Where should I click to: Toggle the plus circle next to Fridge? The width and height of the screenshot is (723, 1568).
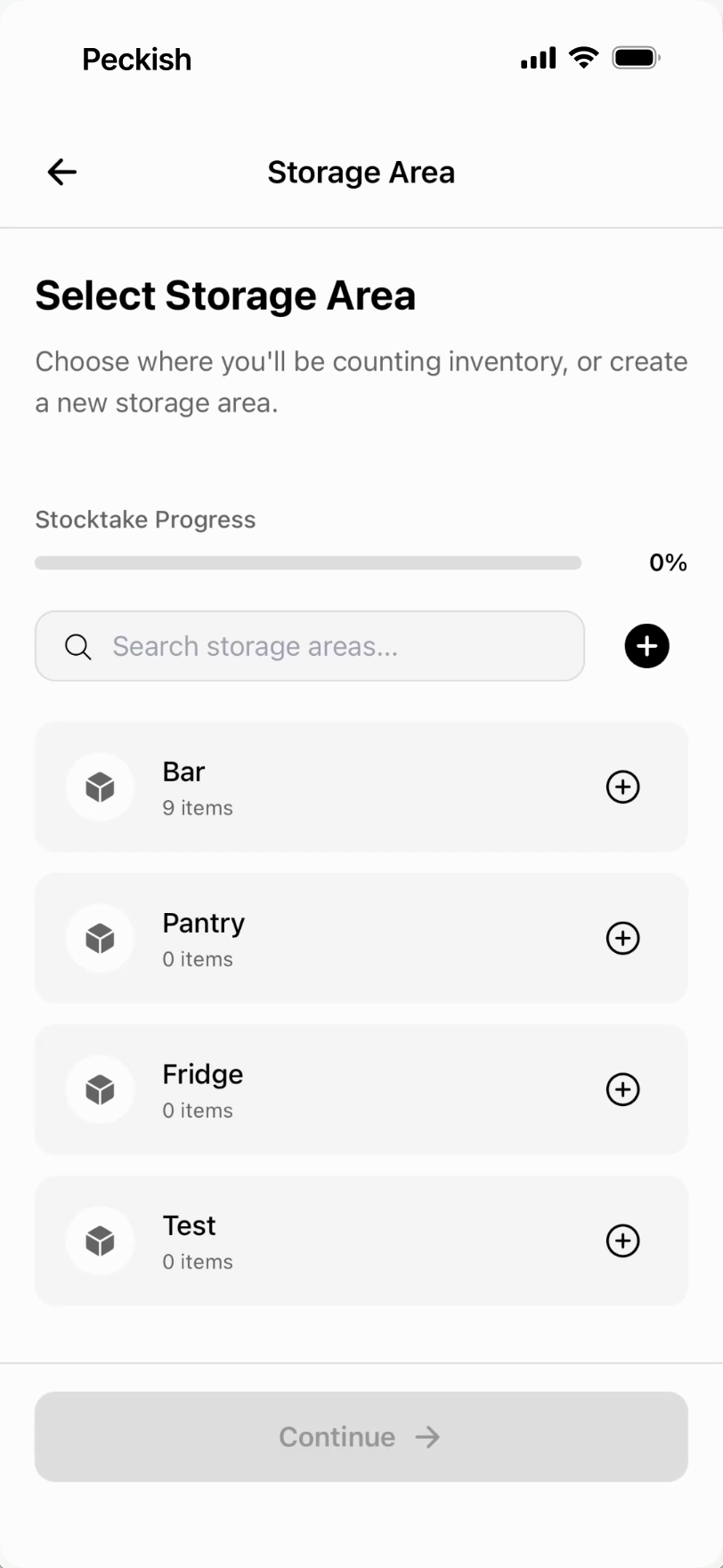[622, 1089]
